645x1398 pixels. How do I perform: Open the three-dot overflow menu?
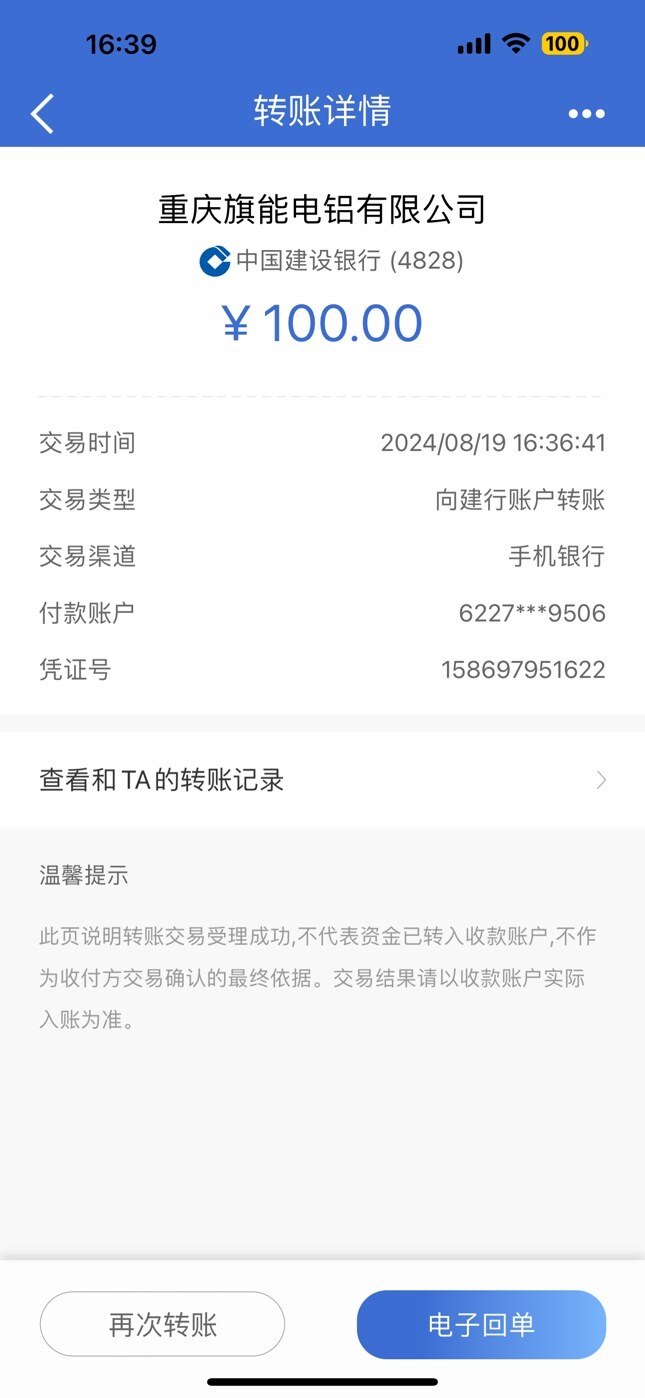[586, 114]
